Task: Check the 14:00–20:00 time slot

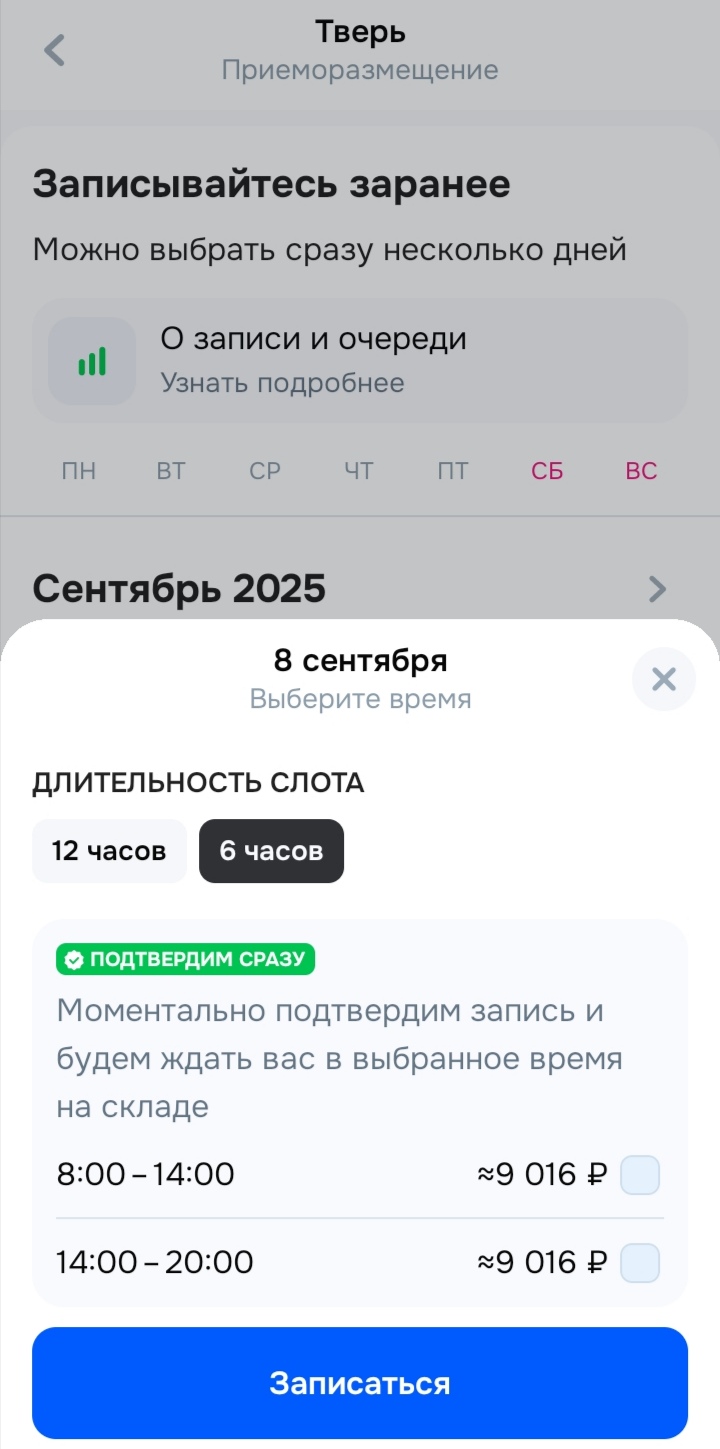Action: pos(640,1262)
